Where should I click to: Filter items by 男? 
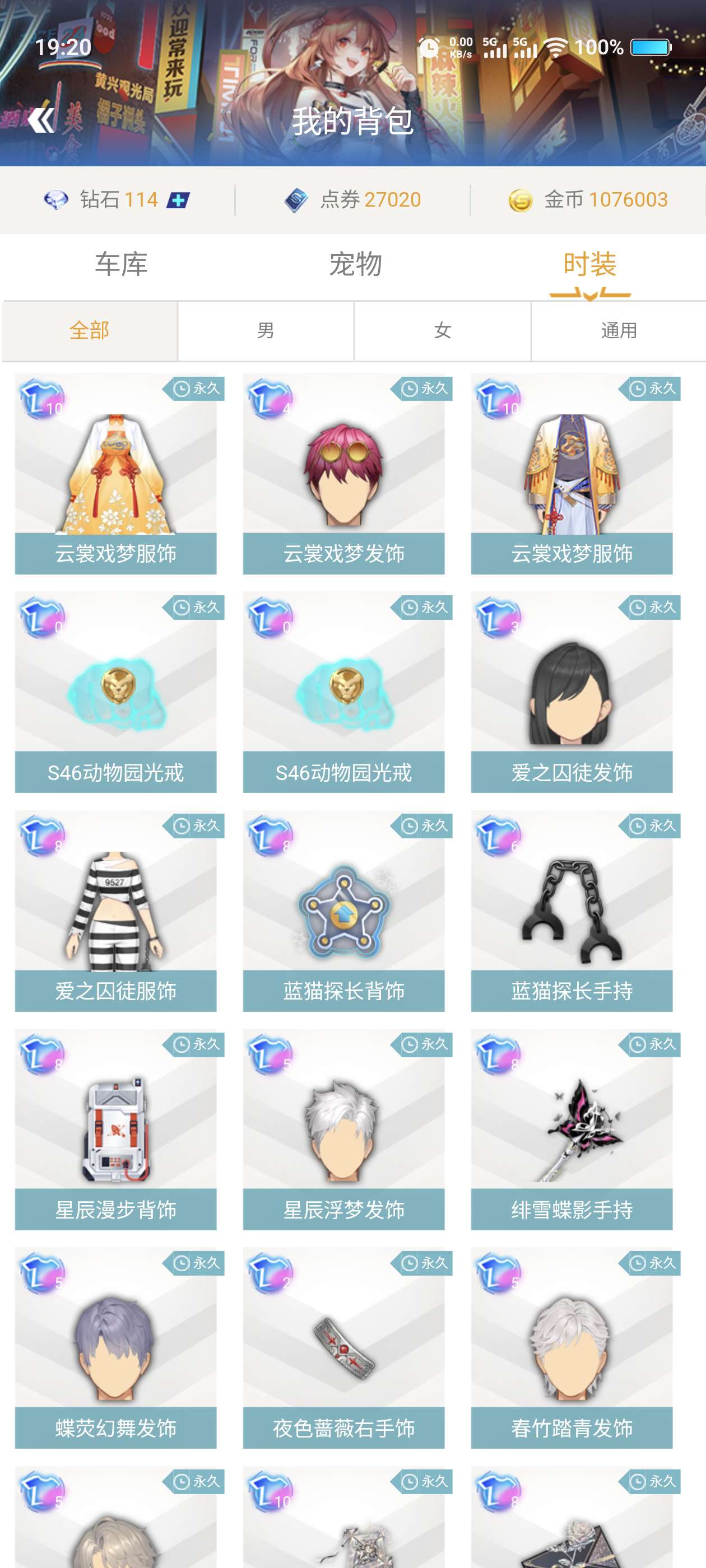(x=266, y=330)
